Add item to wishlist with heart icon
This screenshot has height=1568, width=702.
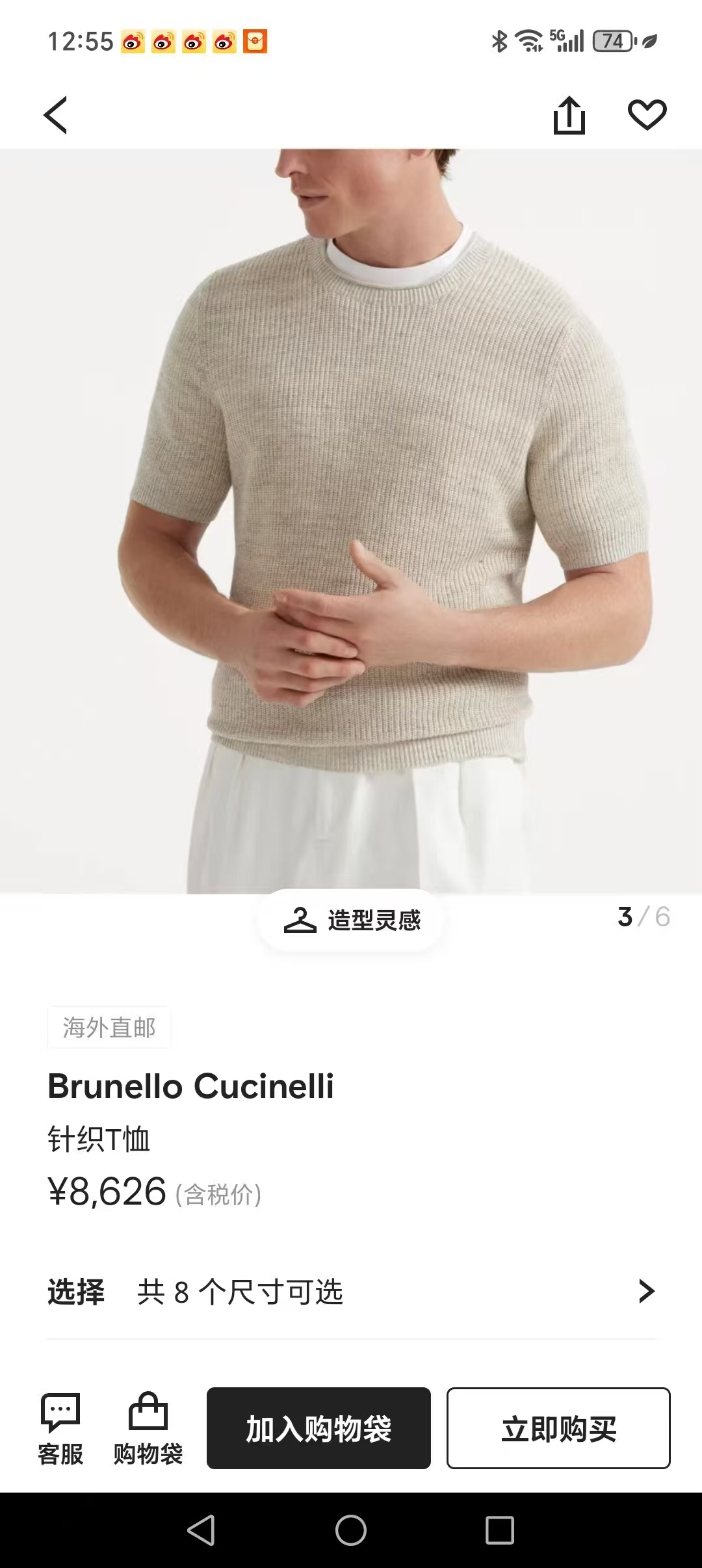click(647, 115)
